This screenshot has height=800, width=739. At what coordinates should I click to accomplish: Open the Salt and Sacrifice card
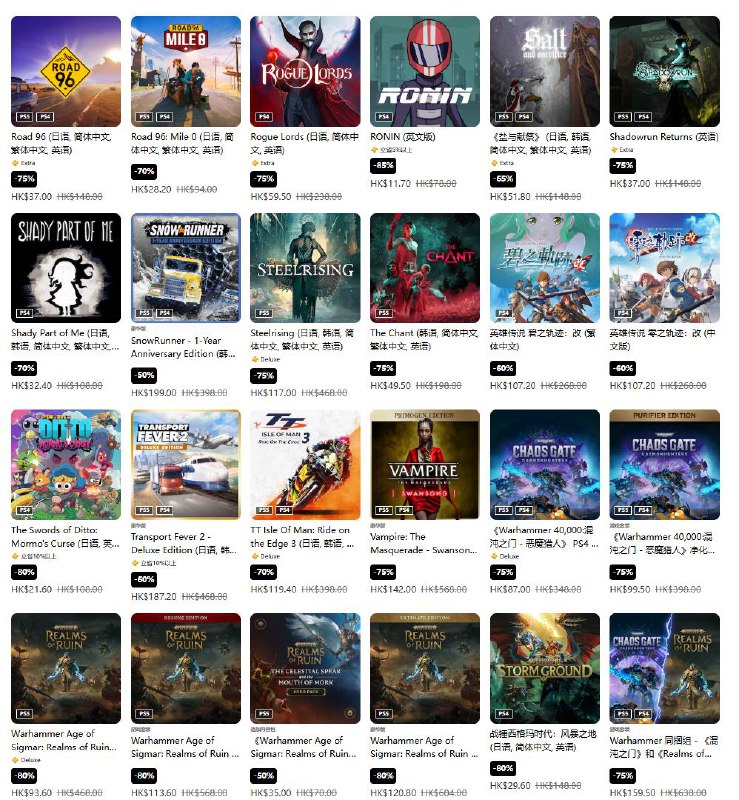tap(545, 70)
